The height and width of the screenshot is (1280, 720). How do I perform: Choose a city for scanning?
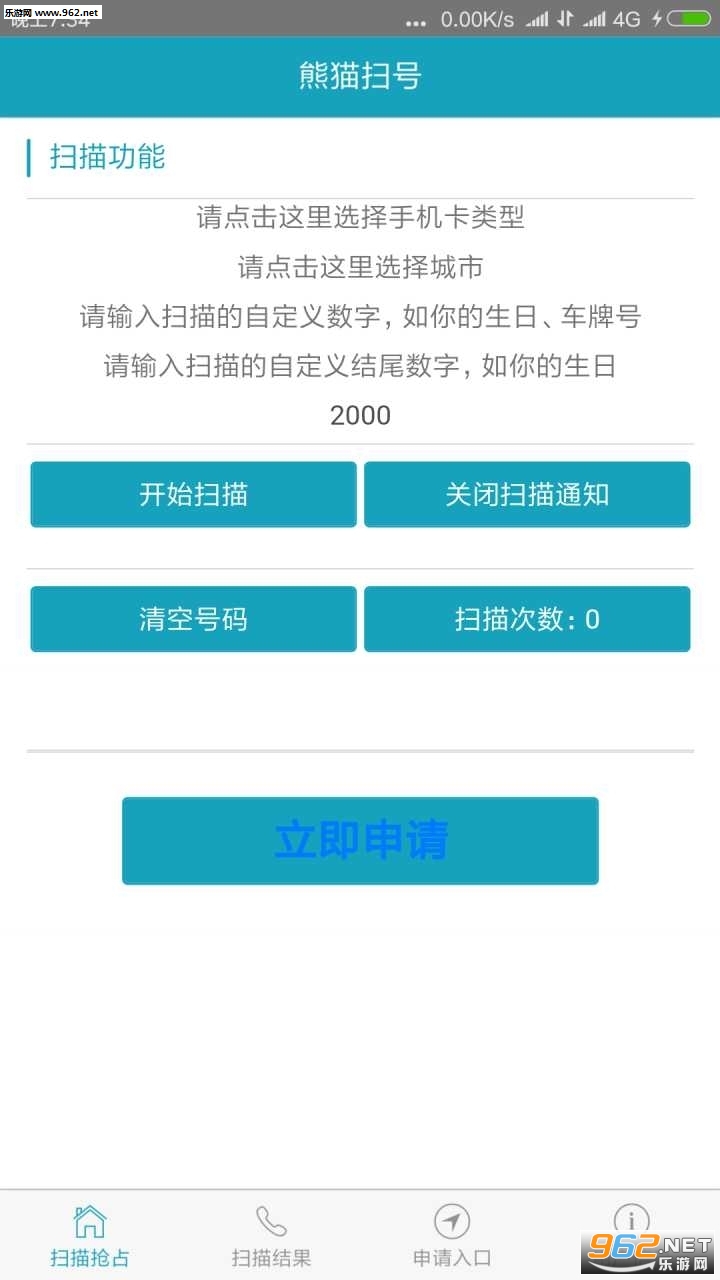click(360, 267)
